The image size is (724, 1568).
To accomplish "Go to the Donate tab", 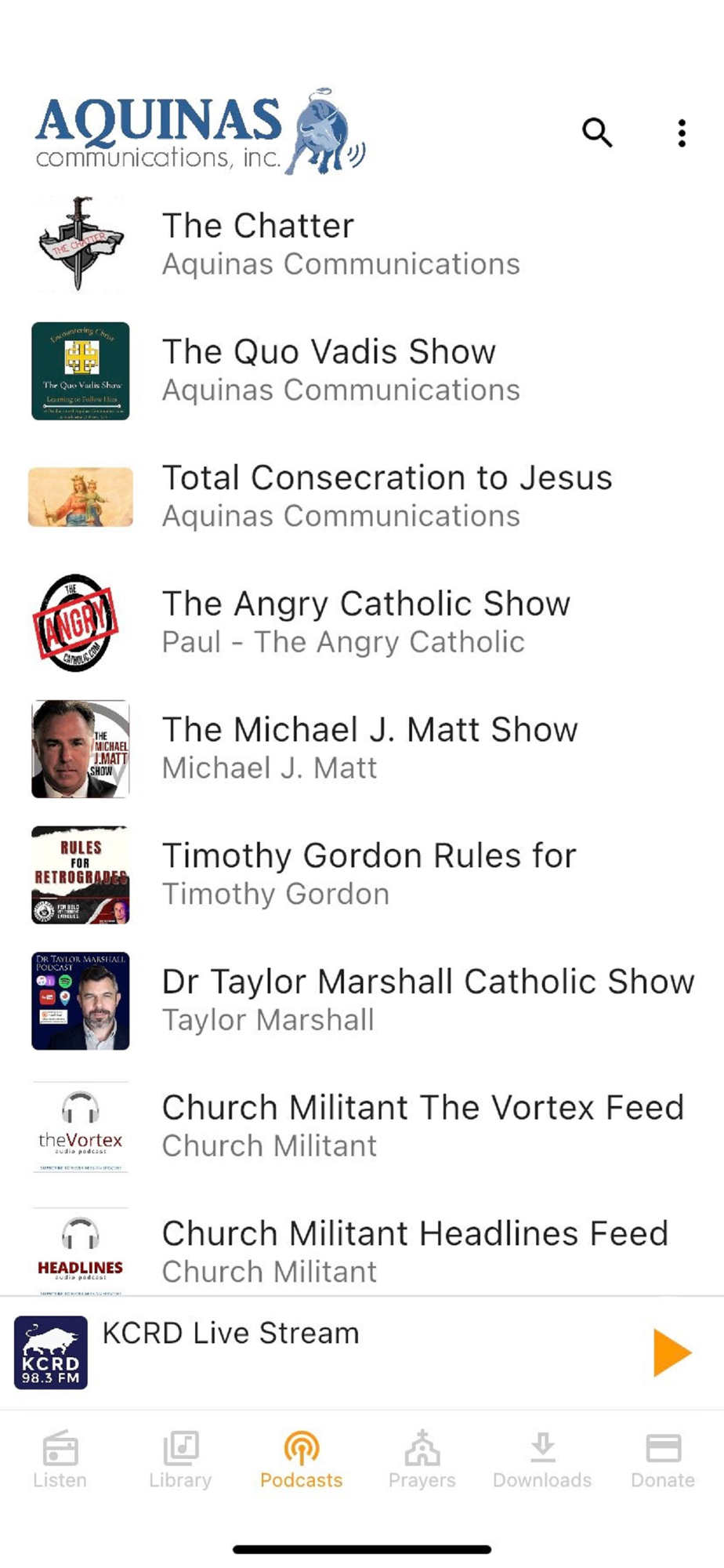I will 663,1459.
